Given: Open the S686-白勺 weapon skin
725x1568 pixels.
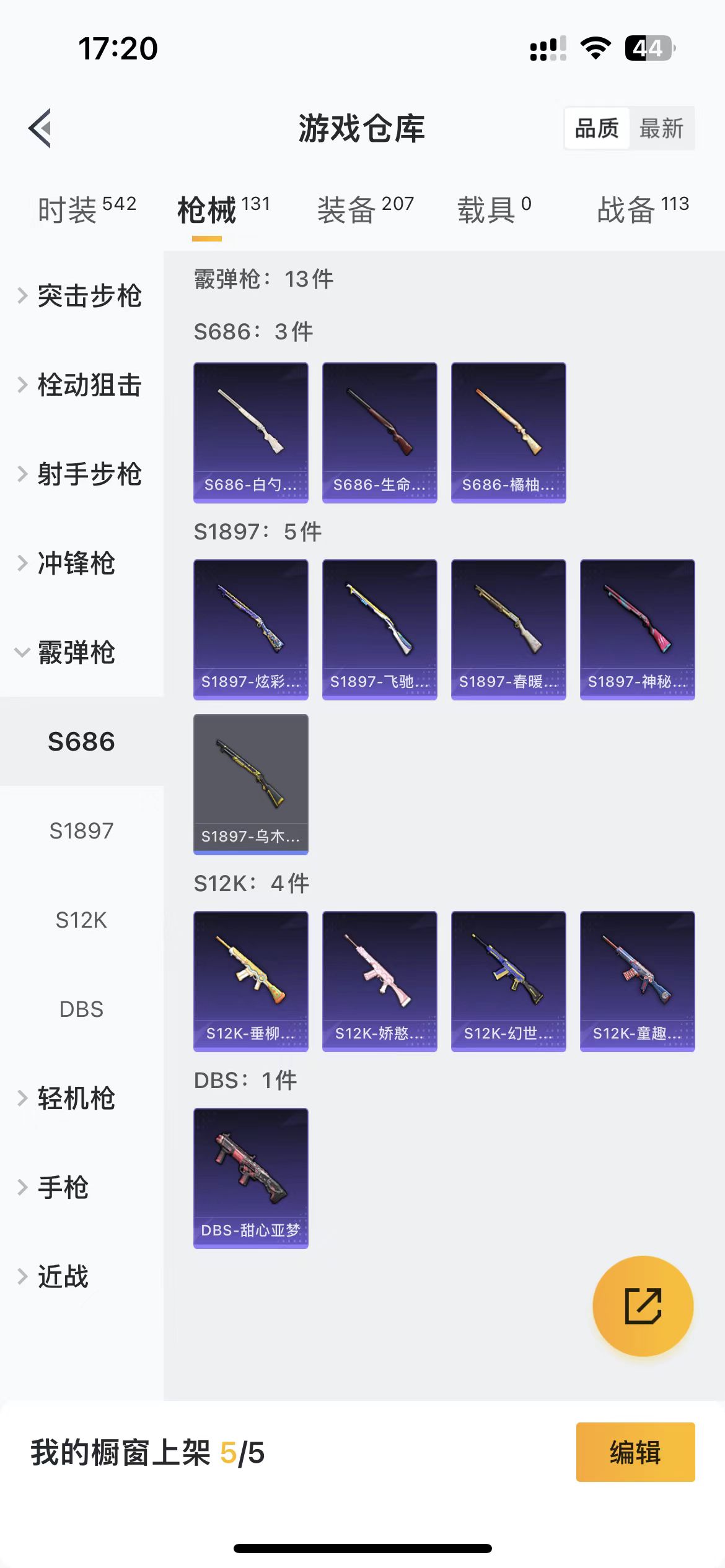Looking at the screenshot, I should pos(250,432).
